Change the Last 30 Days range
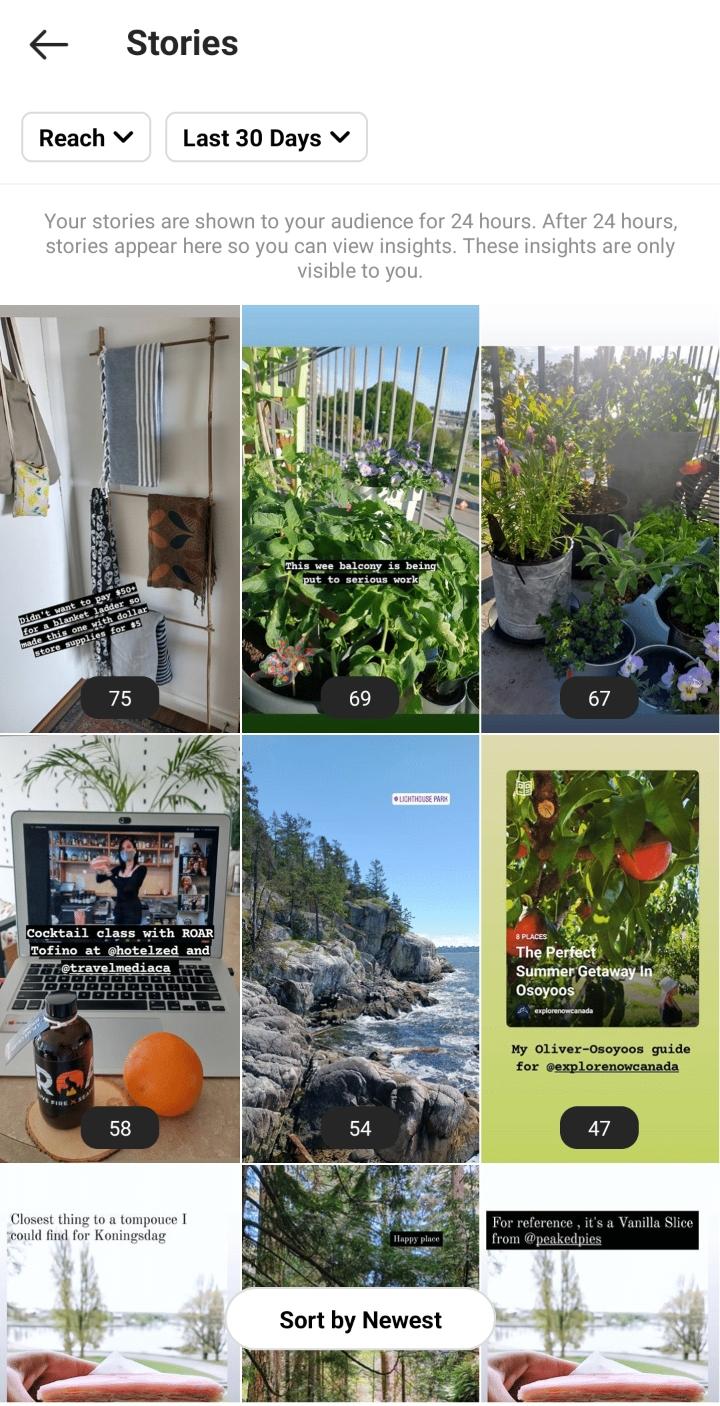The width and height of the screenshot is (720, 1406). pyautogui.click(x=266, y=138)
